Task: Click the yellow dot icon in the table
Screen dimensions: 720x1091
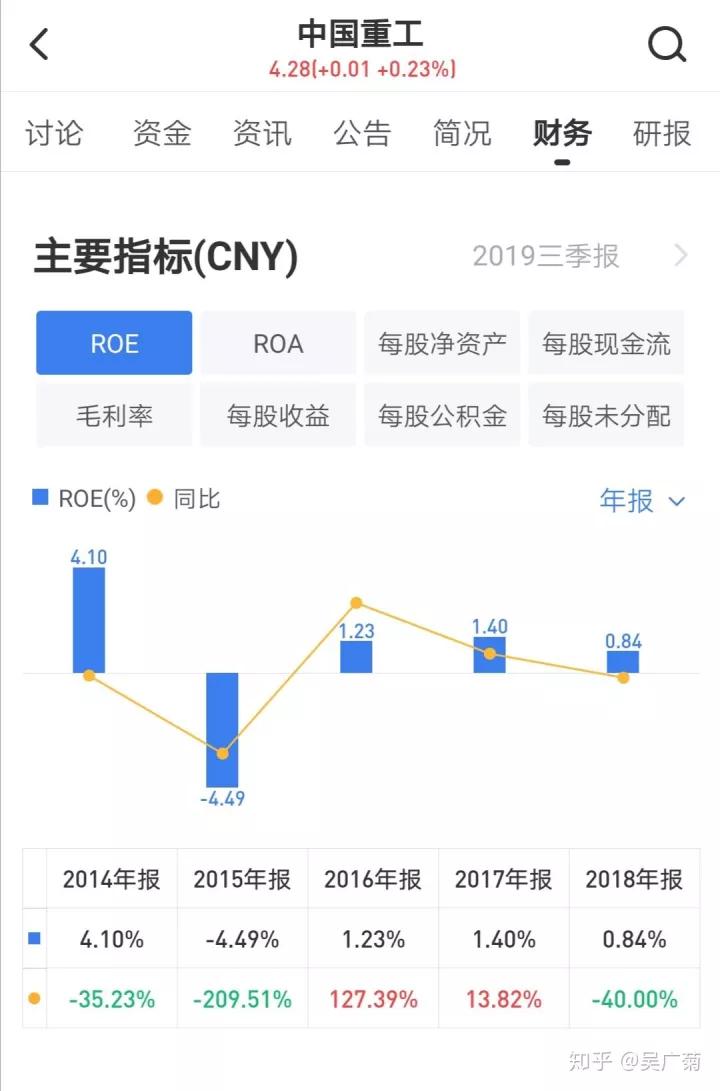Action: 35,998
